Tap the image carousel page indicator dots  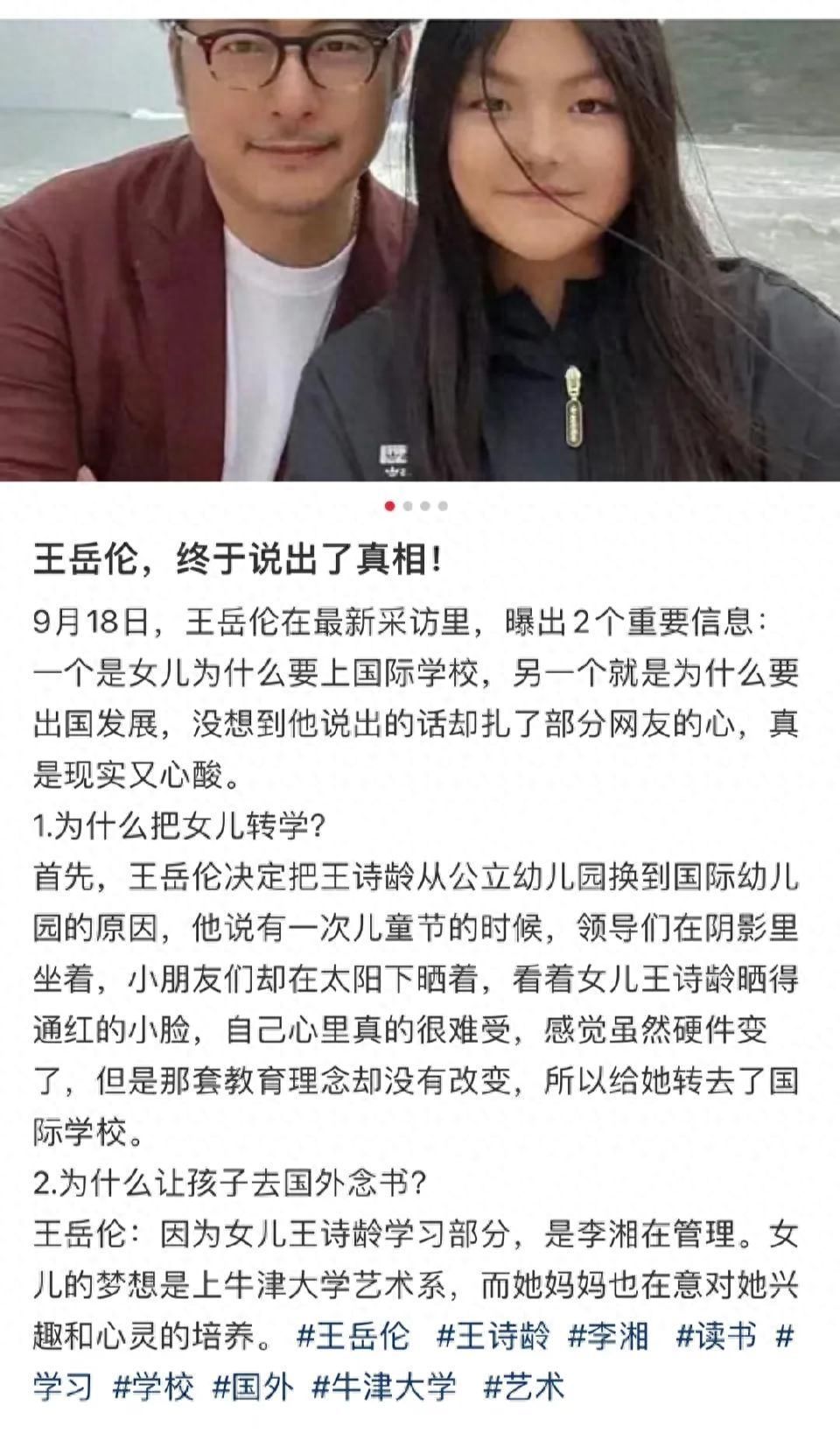click(x=416, y=506)
